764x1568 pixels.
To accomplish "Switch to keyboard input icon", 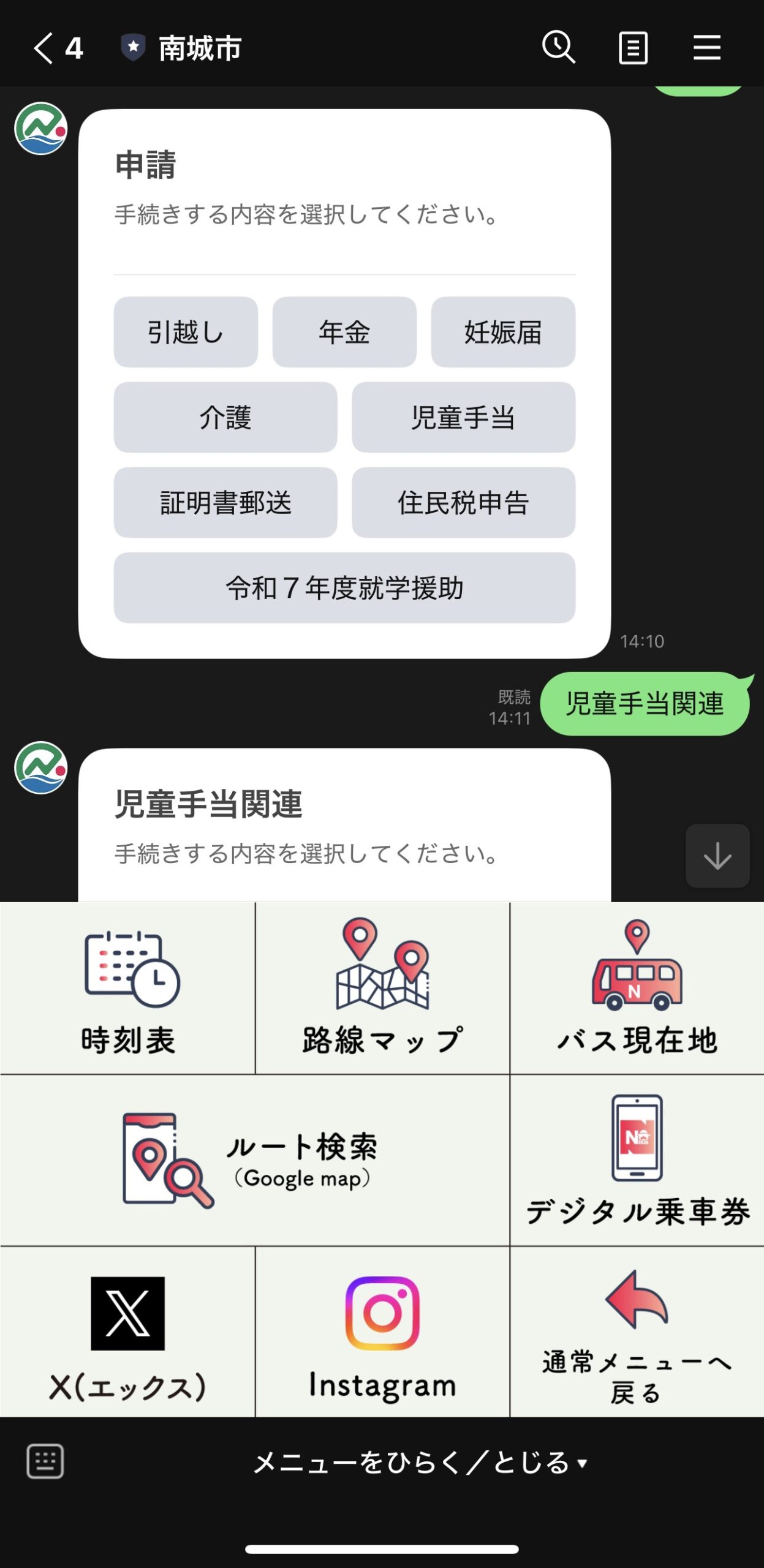I will (x=45, y=1461).
